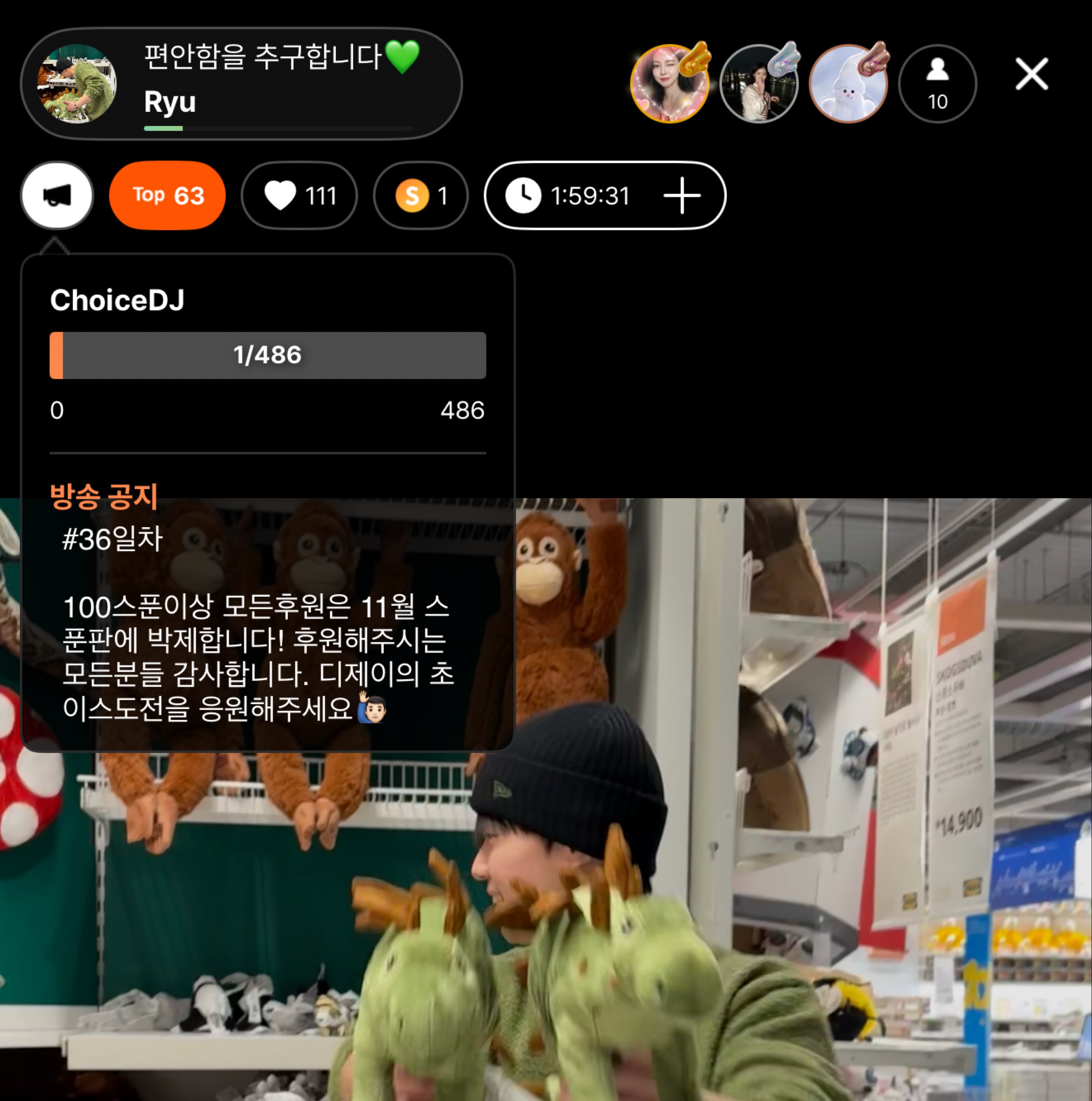This screenshot has height=1101, width=1092.
Task: Close the live broadcast
Action: (x=1031, y=74)
